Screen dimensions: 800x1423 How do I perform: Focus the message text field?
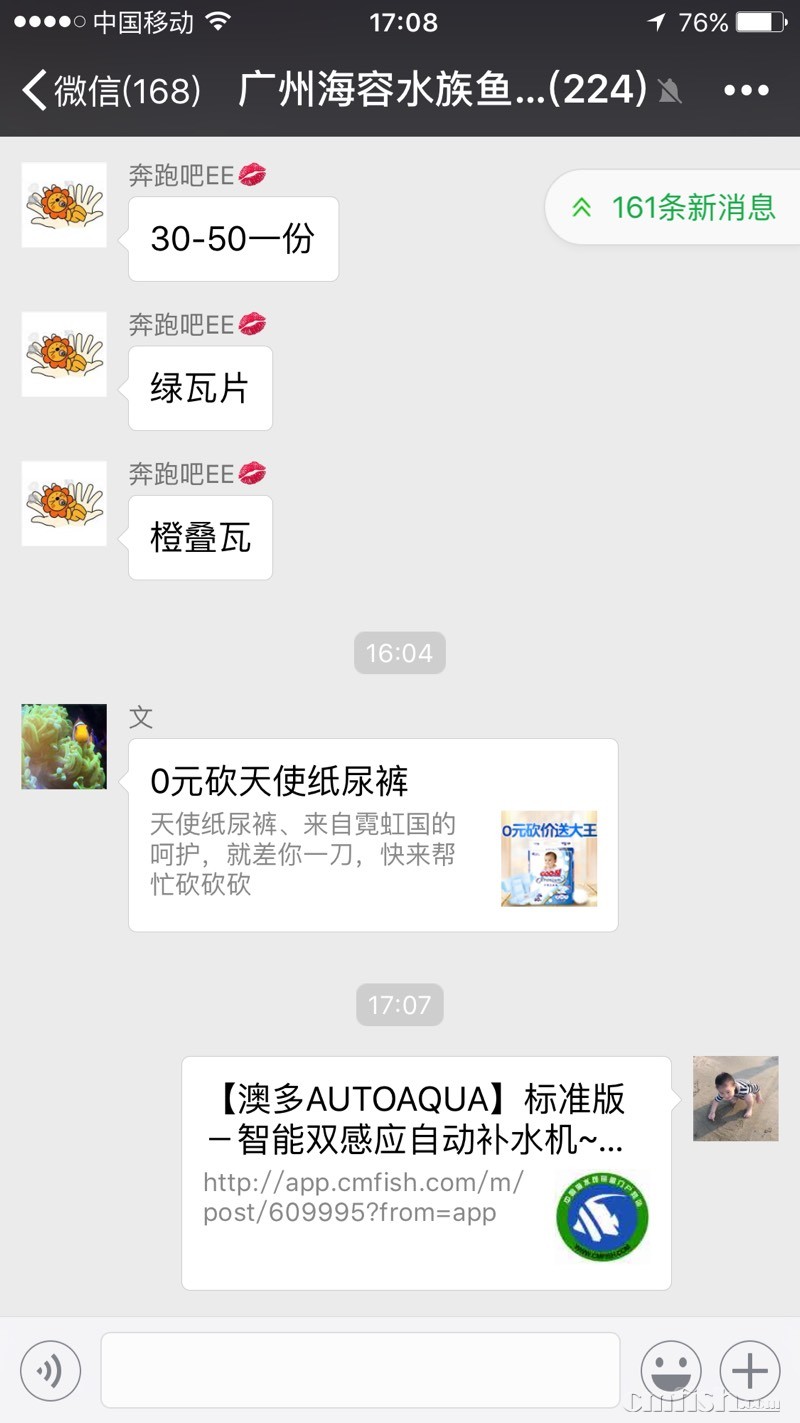(x=360, y=1370)
